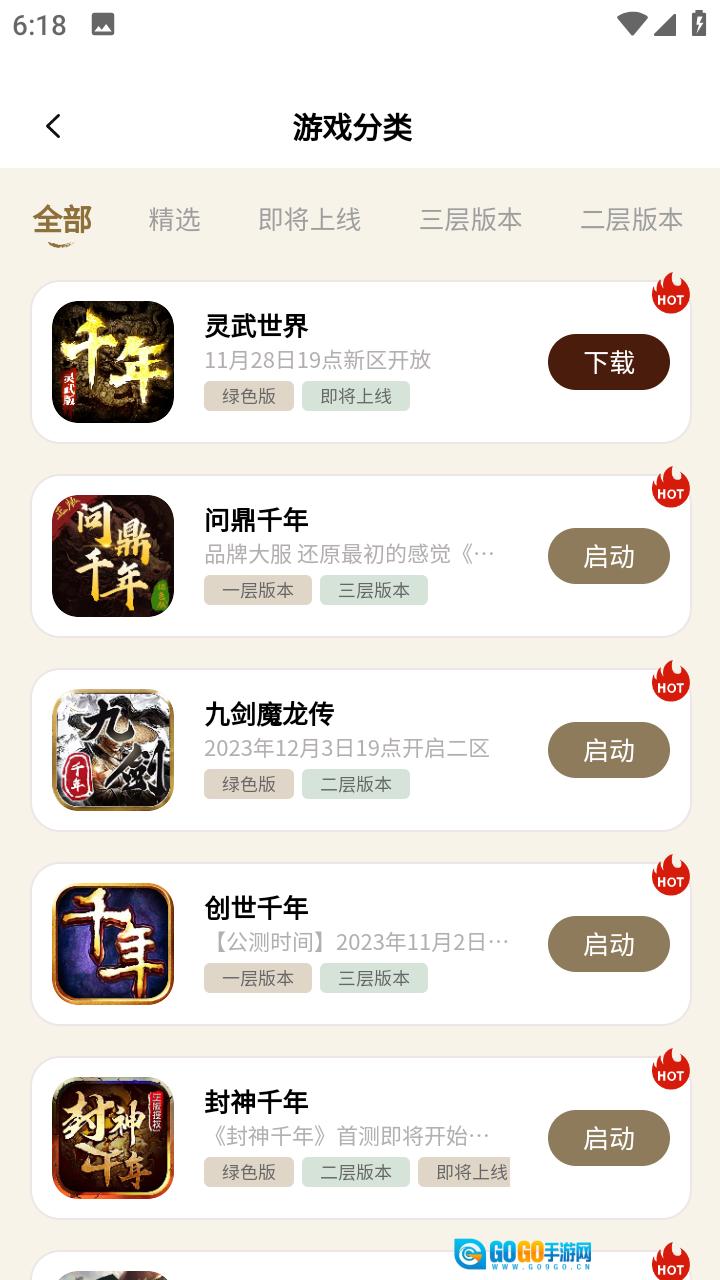This screenshot has height=1280, width=720.
Task: Open the 封神千年 game card
Action: [x=361, y=1138]
